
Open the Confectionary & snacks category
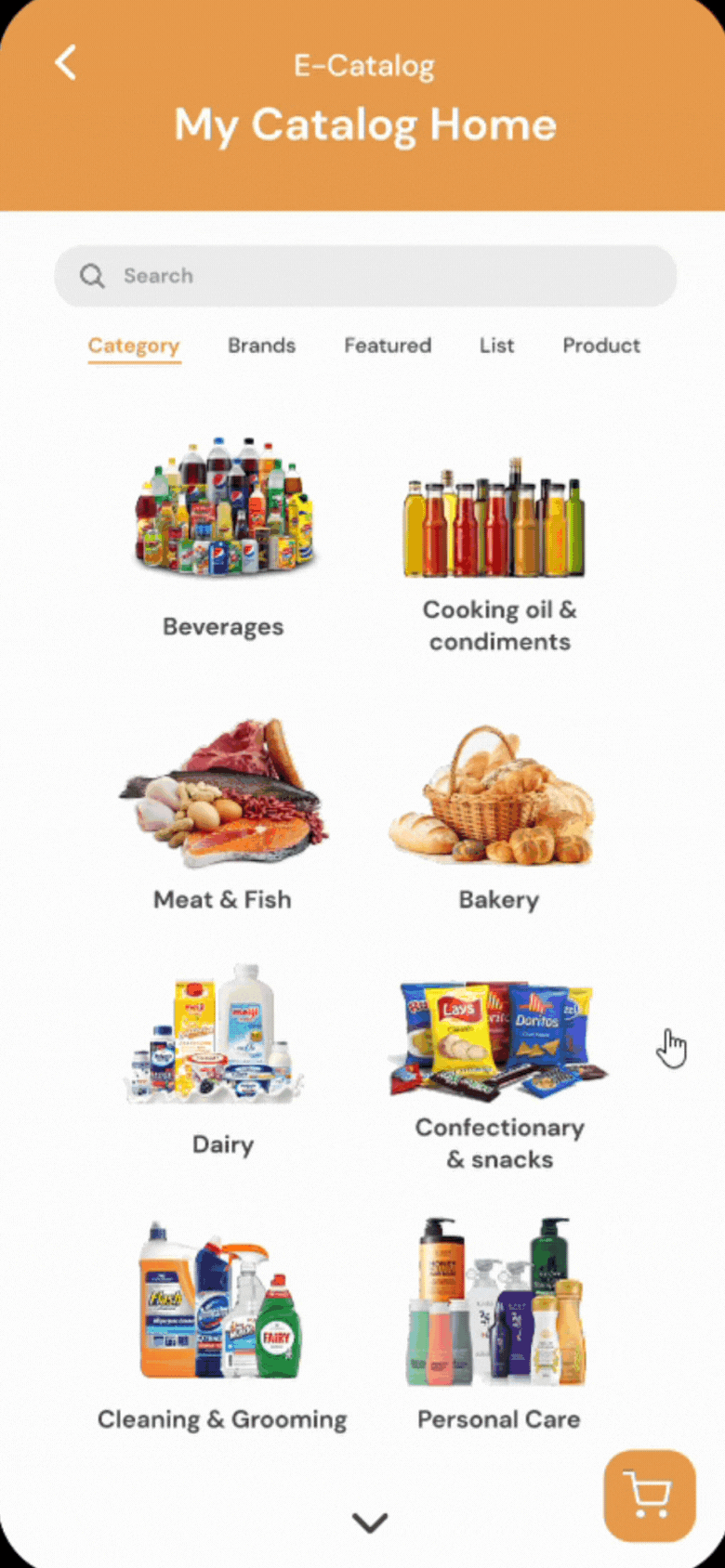pyautogui.click(x=495, y=1036)
